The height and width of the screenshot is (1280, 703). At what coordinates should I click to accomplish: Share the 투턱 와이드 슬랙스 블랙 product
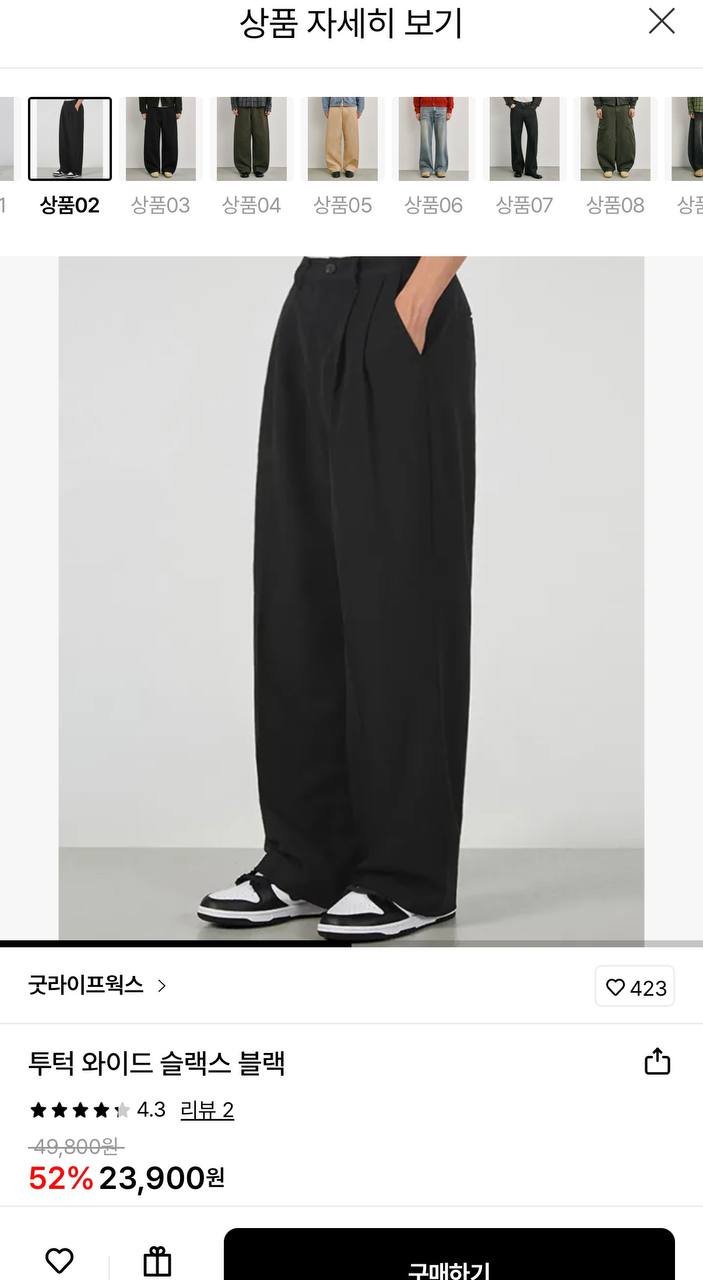pos(657,1061)
